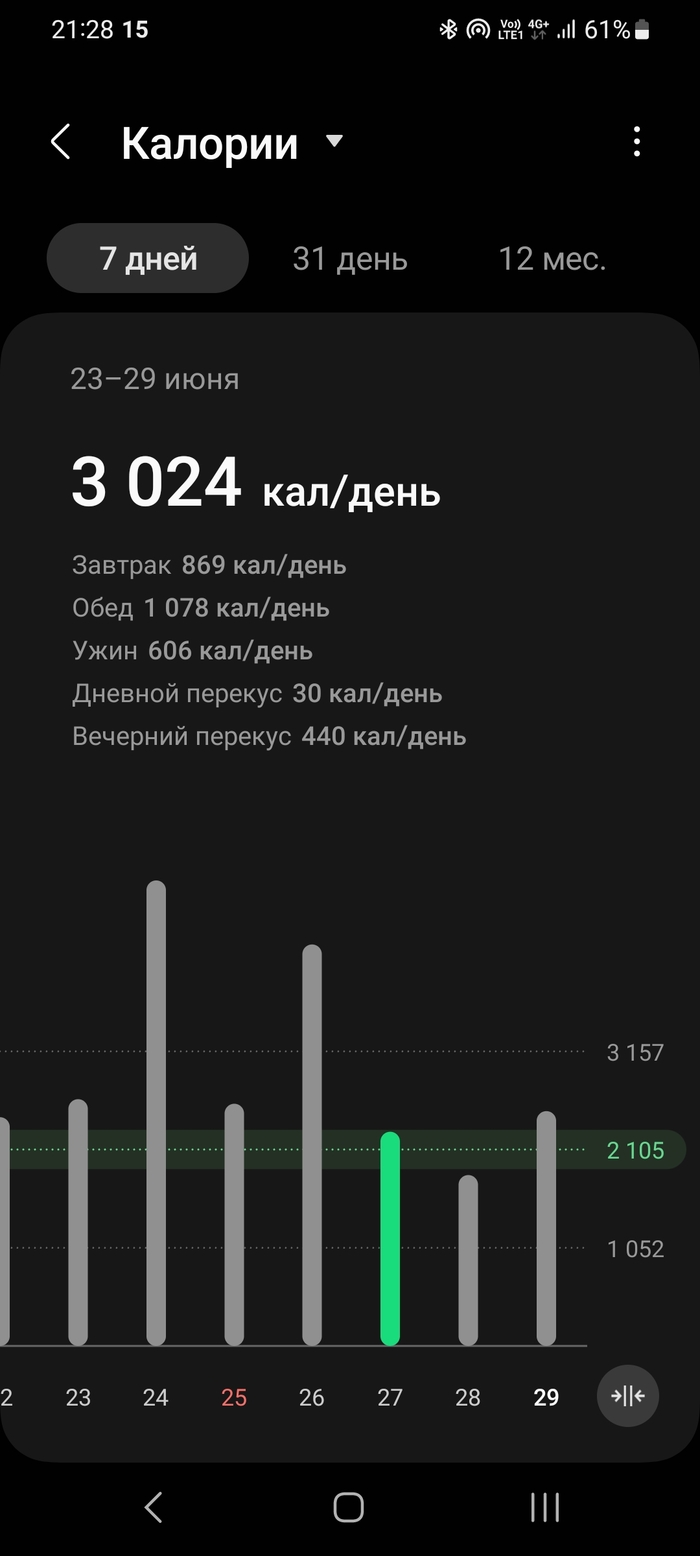Select the bar for day 23
This screenshot has width=700, height=1556.
point(78,1222)
